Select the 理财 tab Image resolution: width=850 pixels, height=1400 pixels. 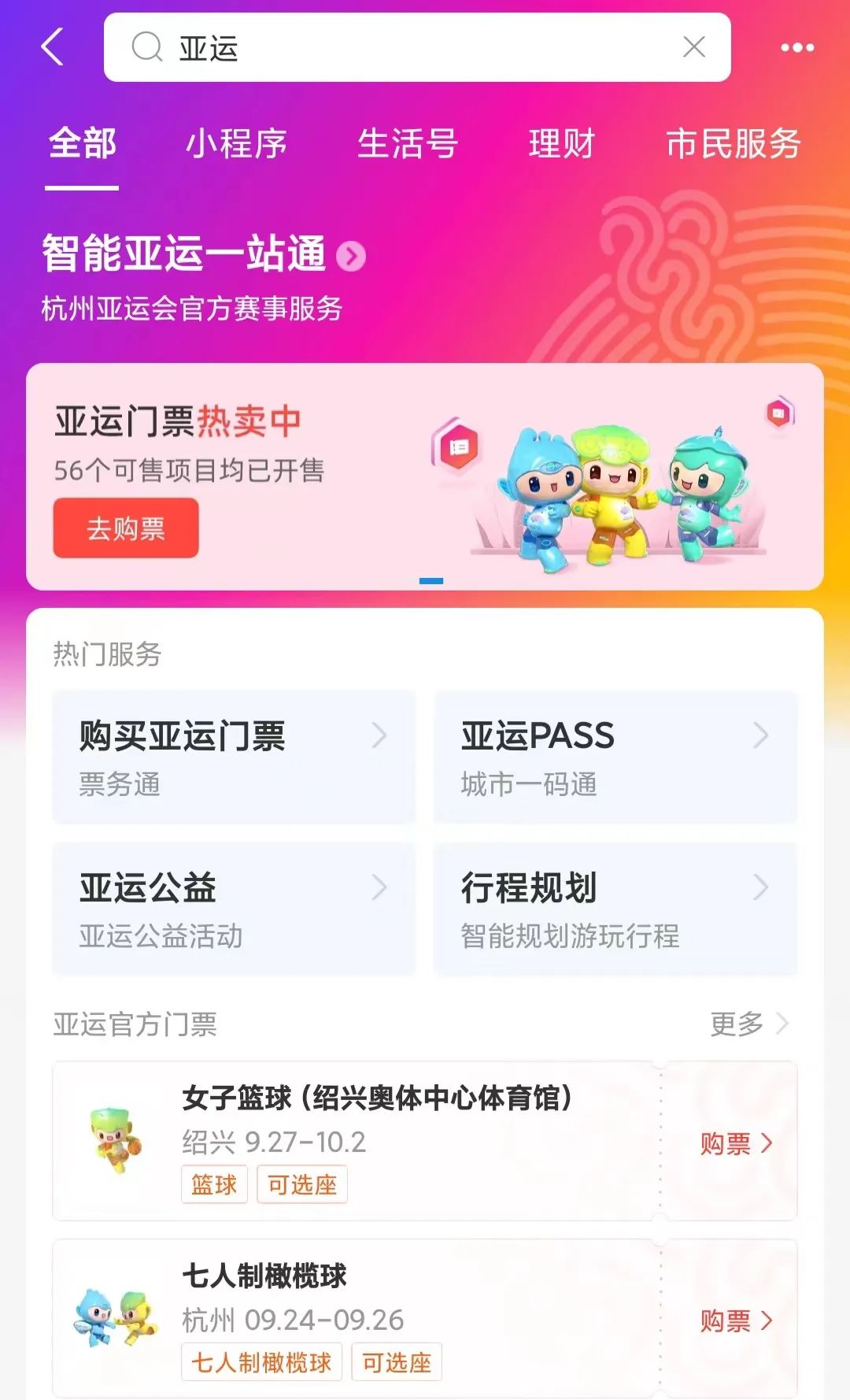coord(561,144)
